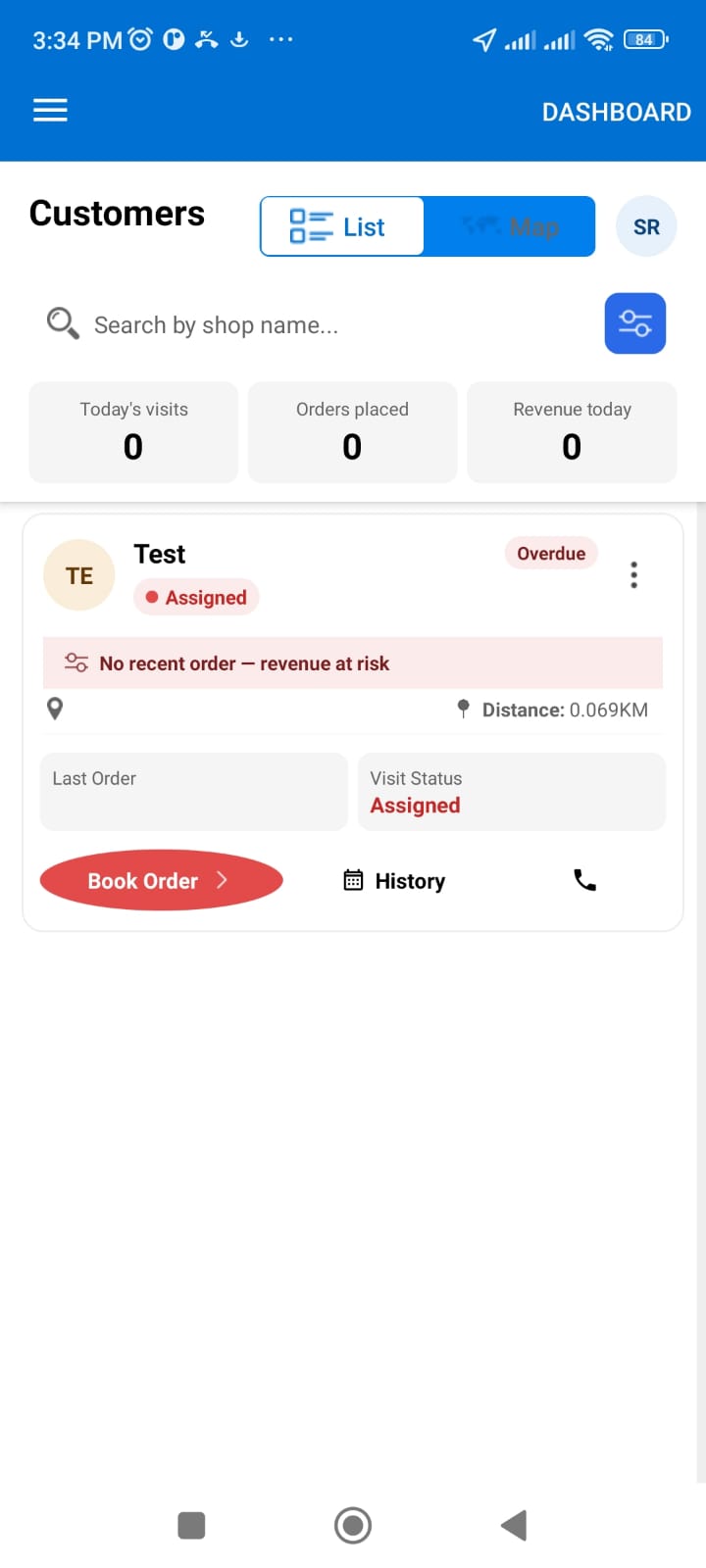Open the three-dot menu on the Test card
The image size is (706, 1568).
pos(633,574)
